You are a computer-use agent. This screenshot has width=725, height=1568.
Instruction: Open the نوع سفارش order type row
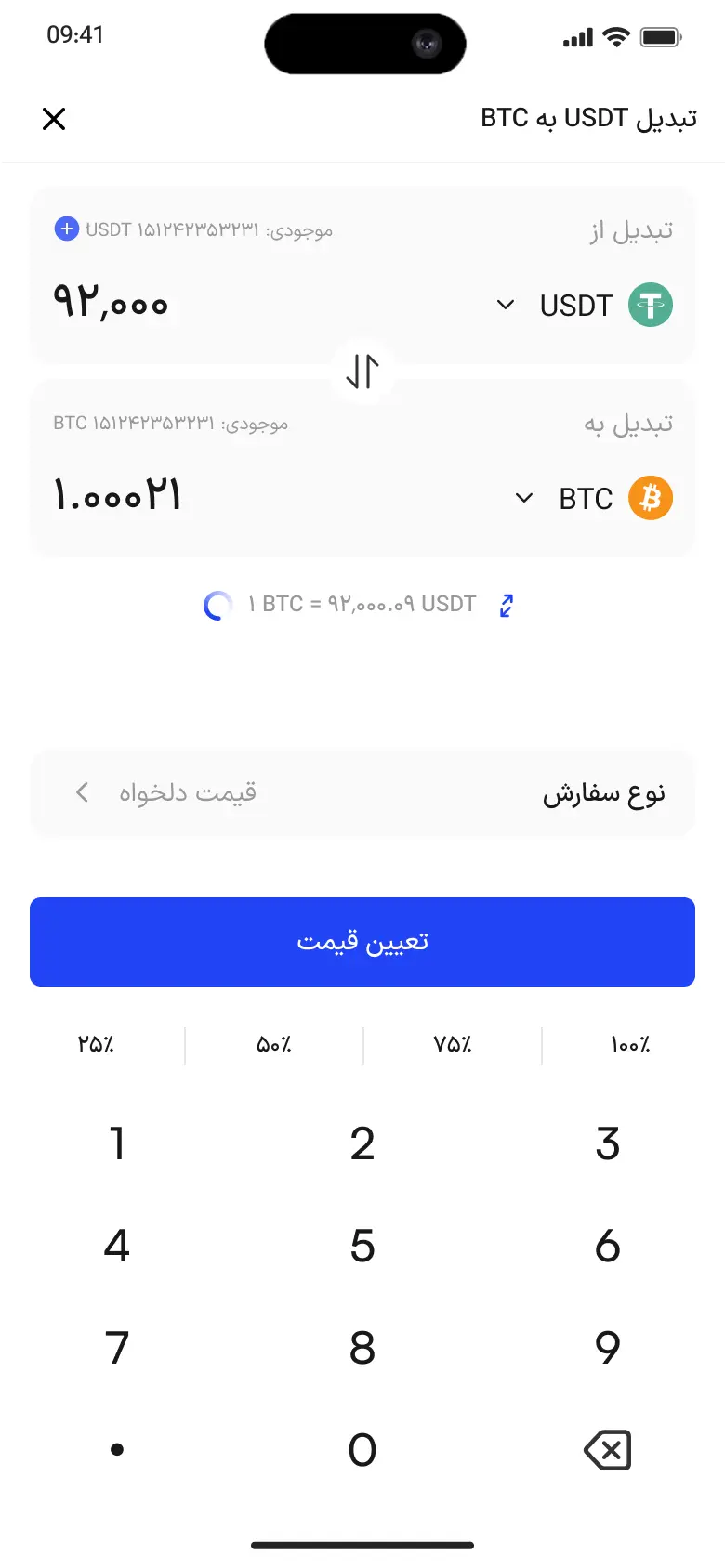(362, 792)
